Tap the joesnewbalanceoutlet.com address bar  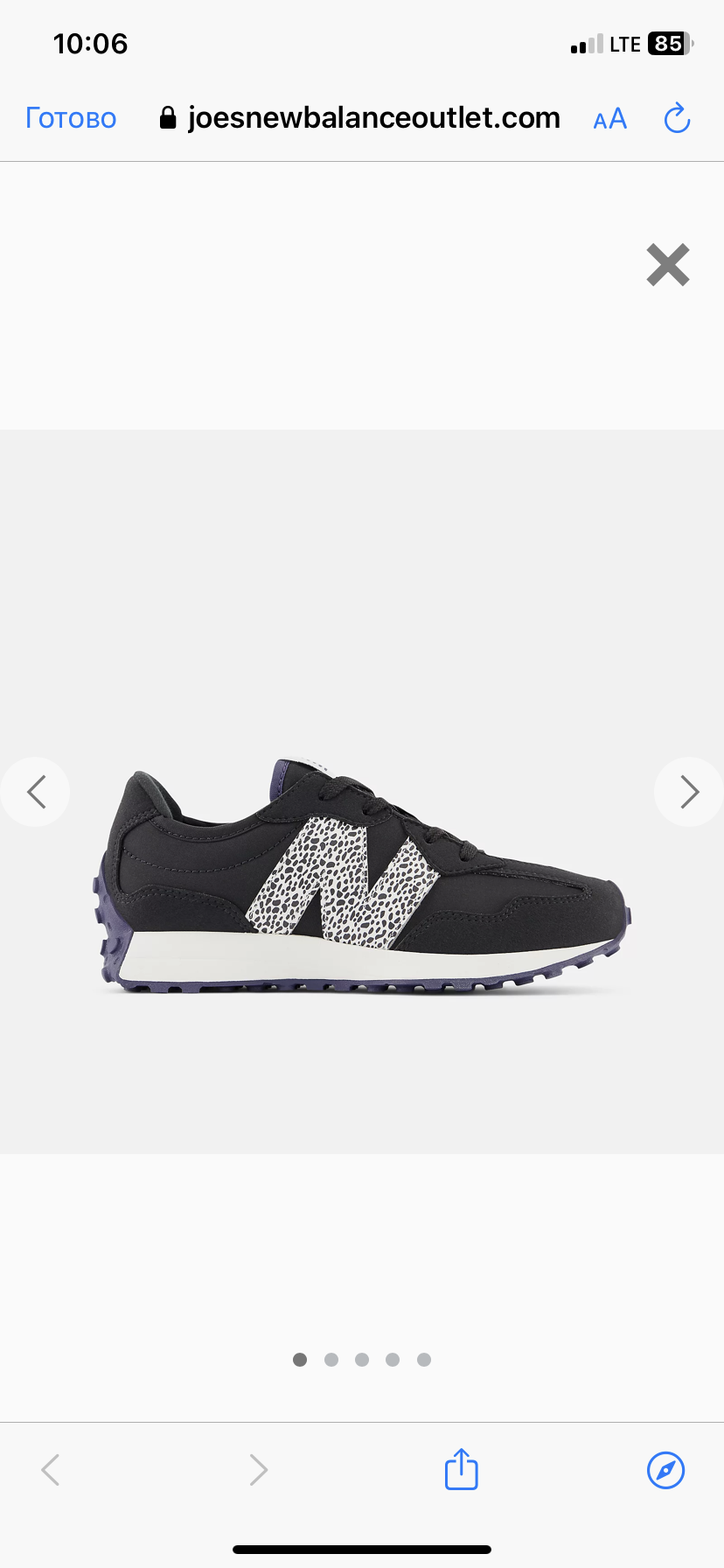coord(360,118)
